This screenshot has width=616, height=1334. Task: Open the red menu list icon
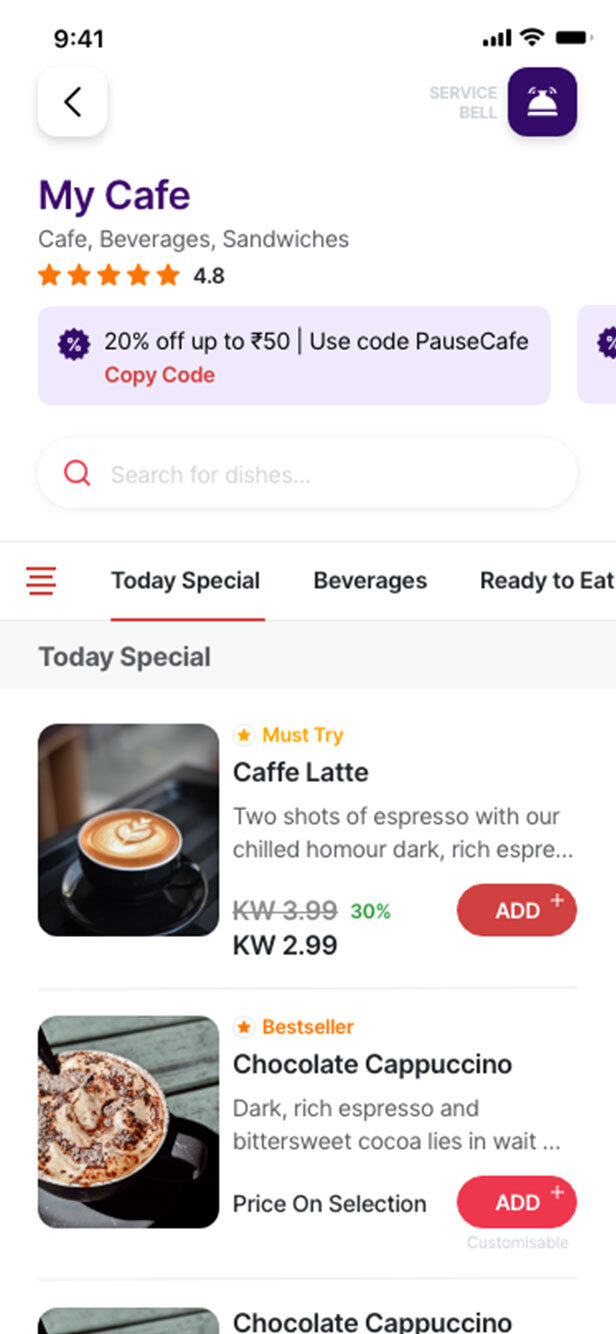click(x=42, y=581)
